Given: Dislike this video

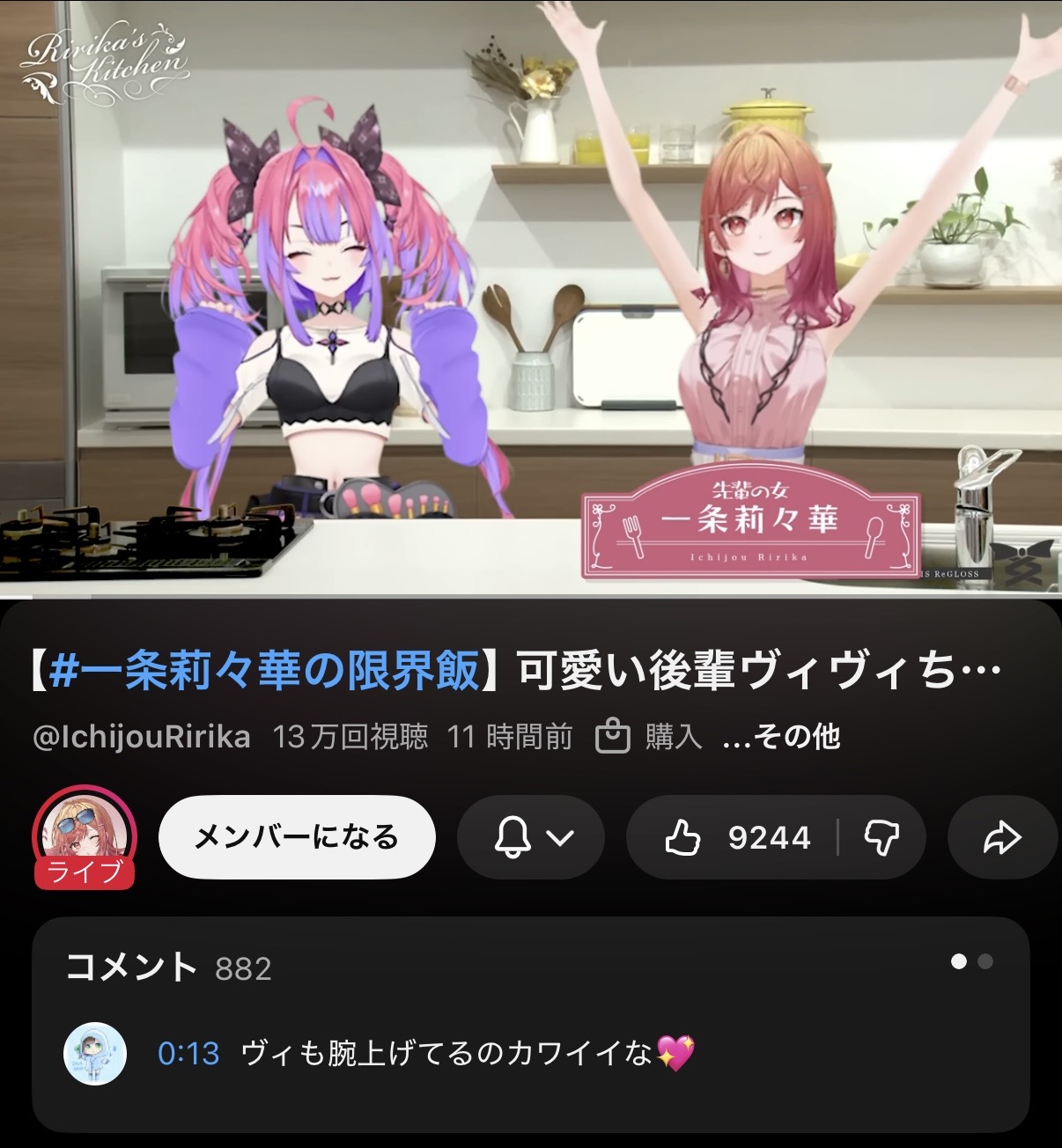Looking at the screenshot, I should tap(881, 837).
